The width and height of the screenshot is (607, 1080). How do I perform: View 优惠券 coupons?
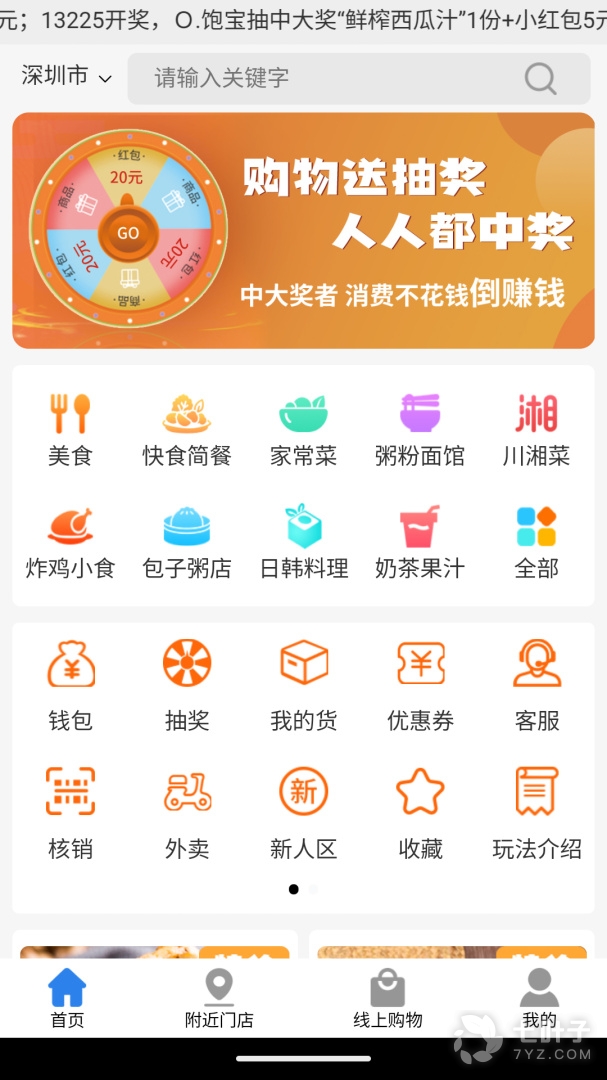420,686
